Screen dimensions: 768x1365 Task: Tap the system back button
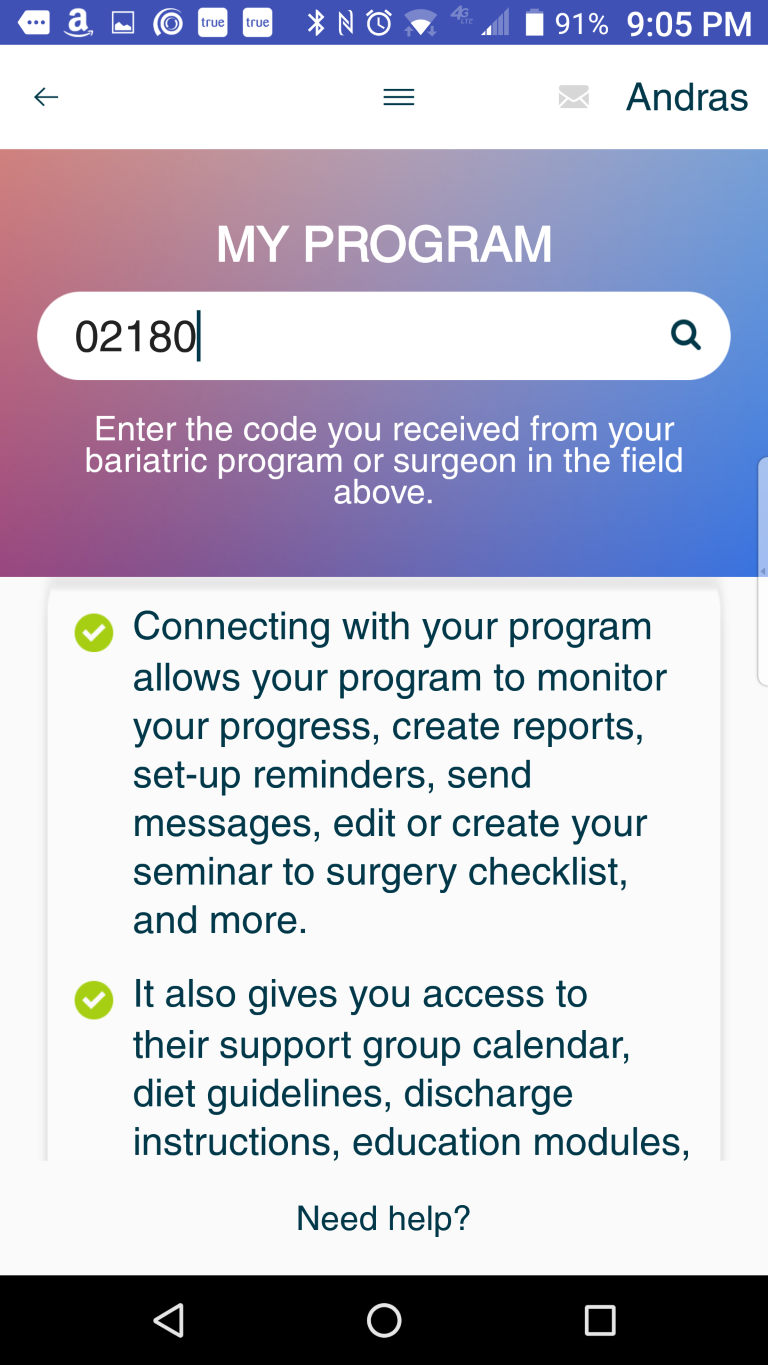(x=168, y=1320)
